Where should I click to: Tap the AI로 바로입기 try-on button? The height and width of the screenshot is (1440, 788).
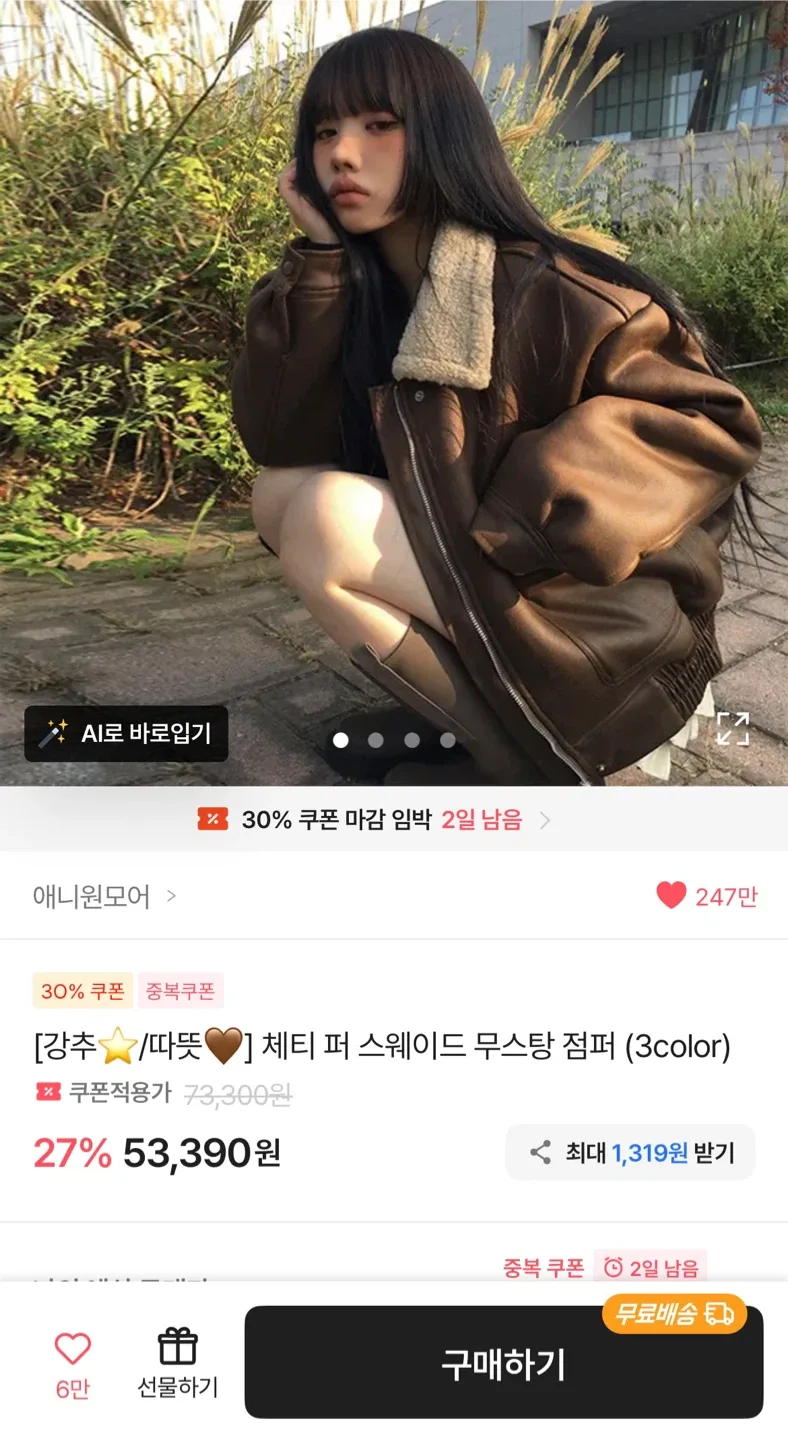pos(126,734)
